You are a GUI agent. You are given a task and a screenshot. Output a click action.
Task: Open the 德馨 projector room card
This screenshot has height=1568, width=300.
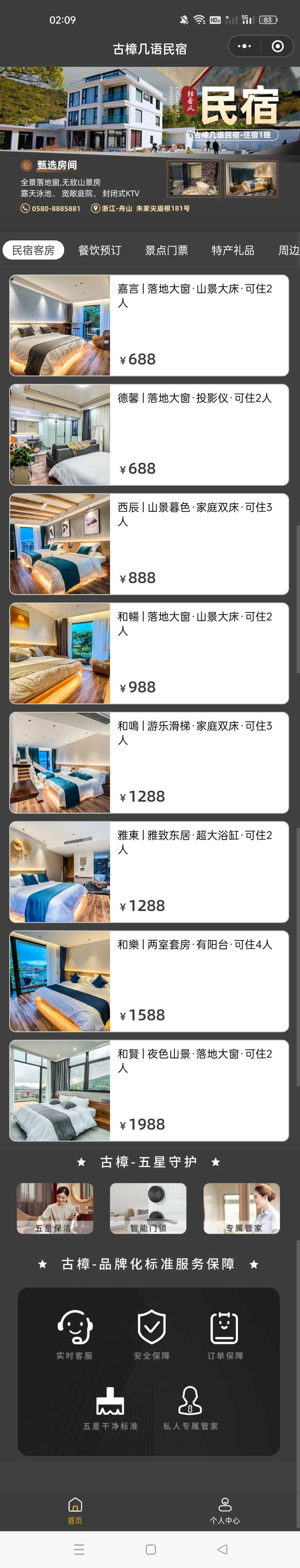(149, 435)
